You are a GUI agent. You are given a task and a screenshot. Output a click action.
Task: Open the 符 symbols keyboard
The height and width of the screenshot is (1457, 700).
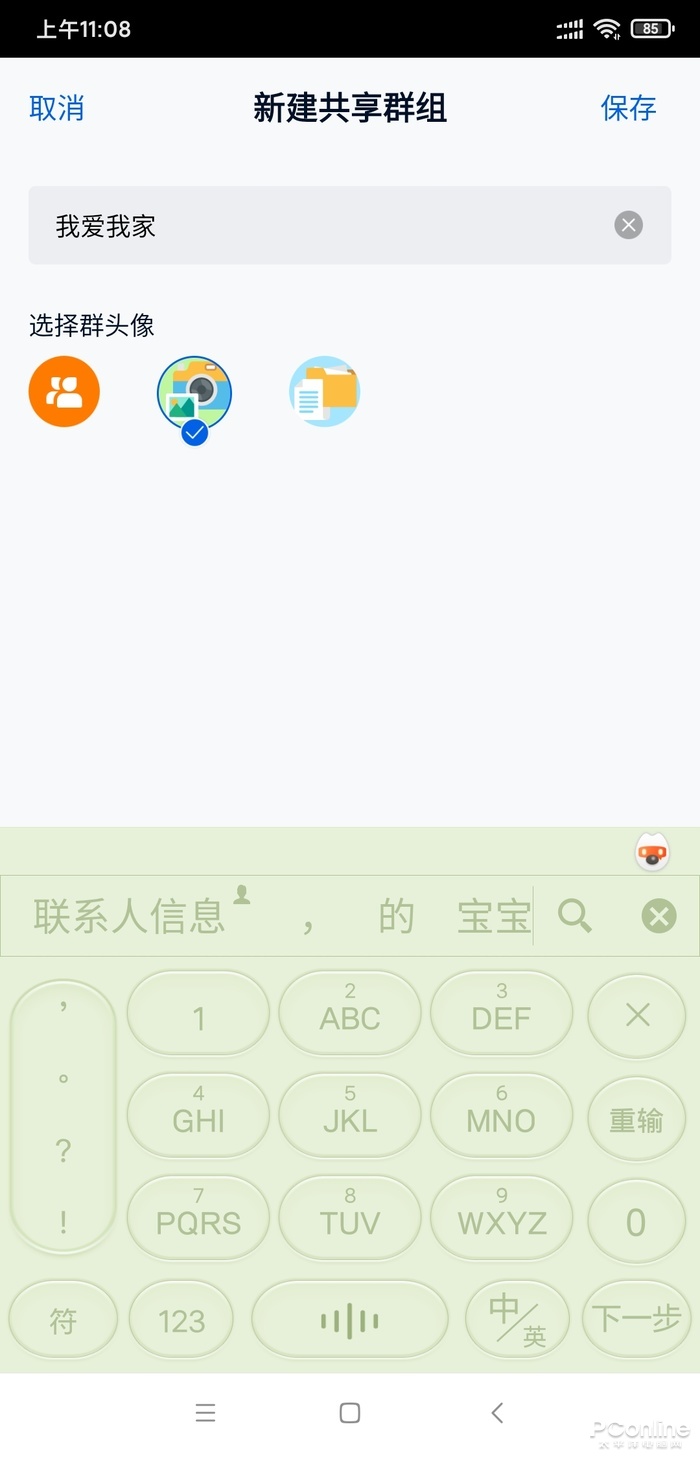(63, 1321)
